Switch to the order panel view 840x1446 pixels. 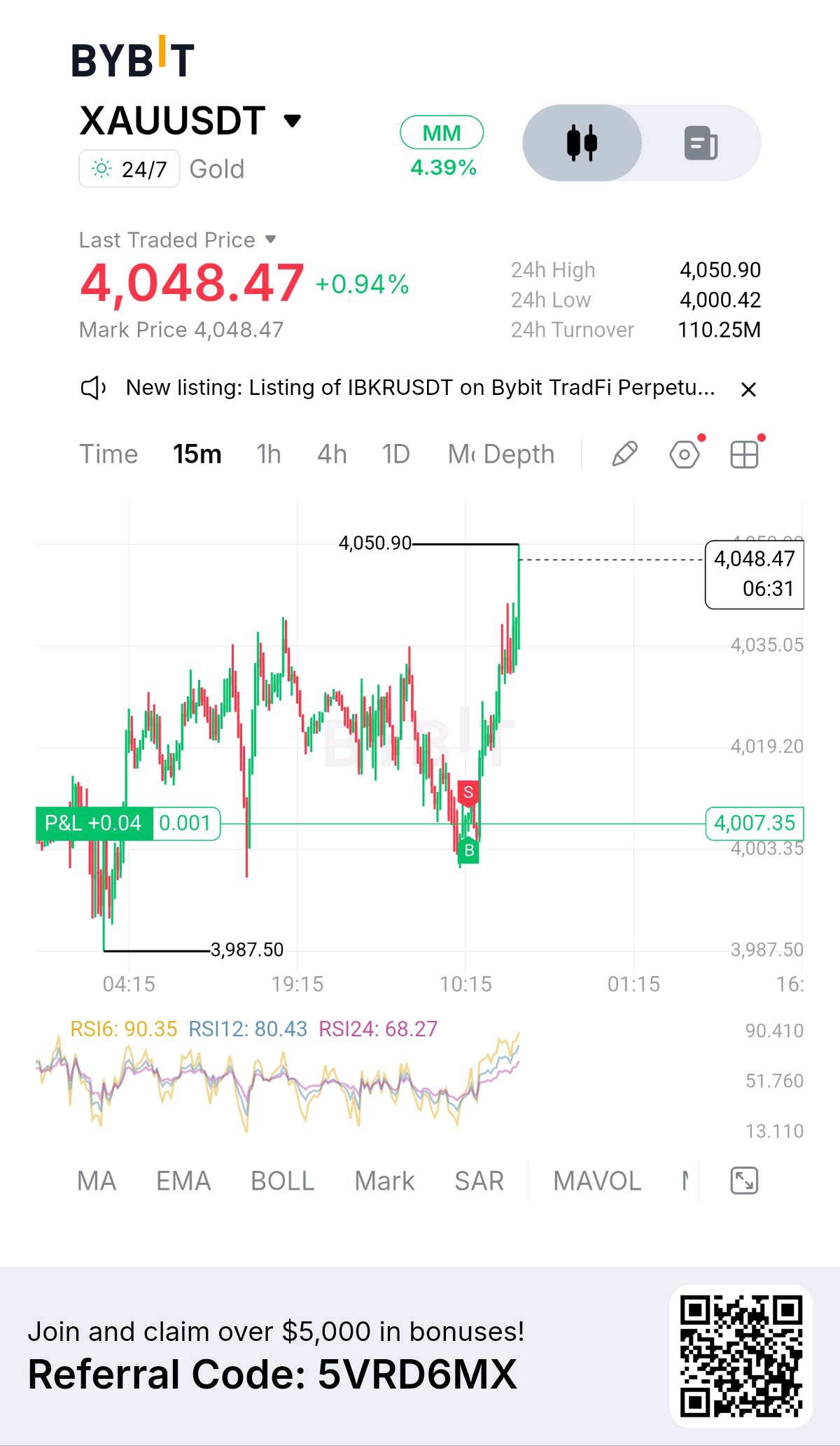coord(701,143)
